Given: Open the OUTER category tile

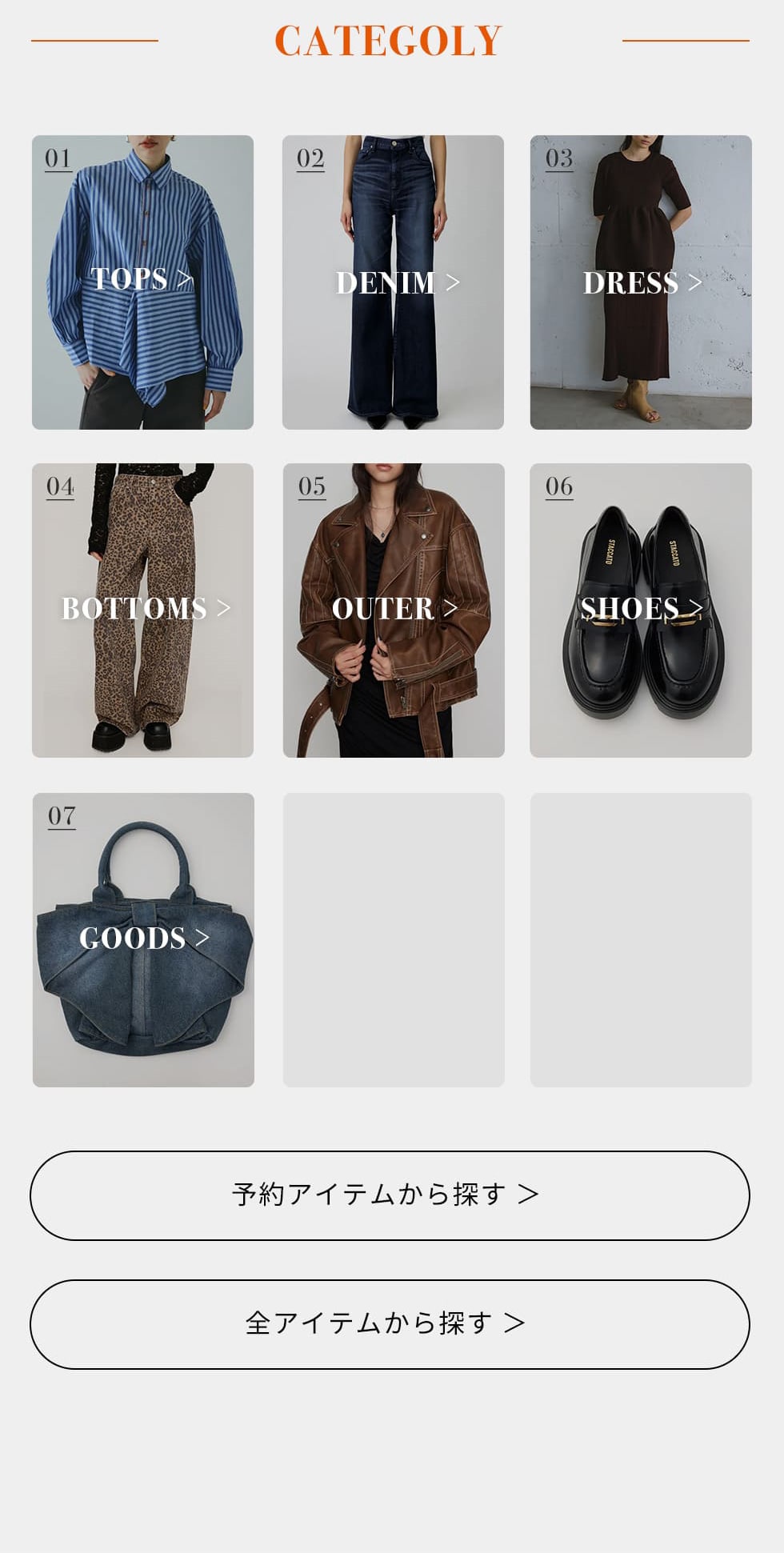Looking at the screenshot, I should [393, 610].
